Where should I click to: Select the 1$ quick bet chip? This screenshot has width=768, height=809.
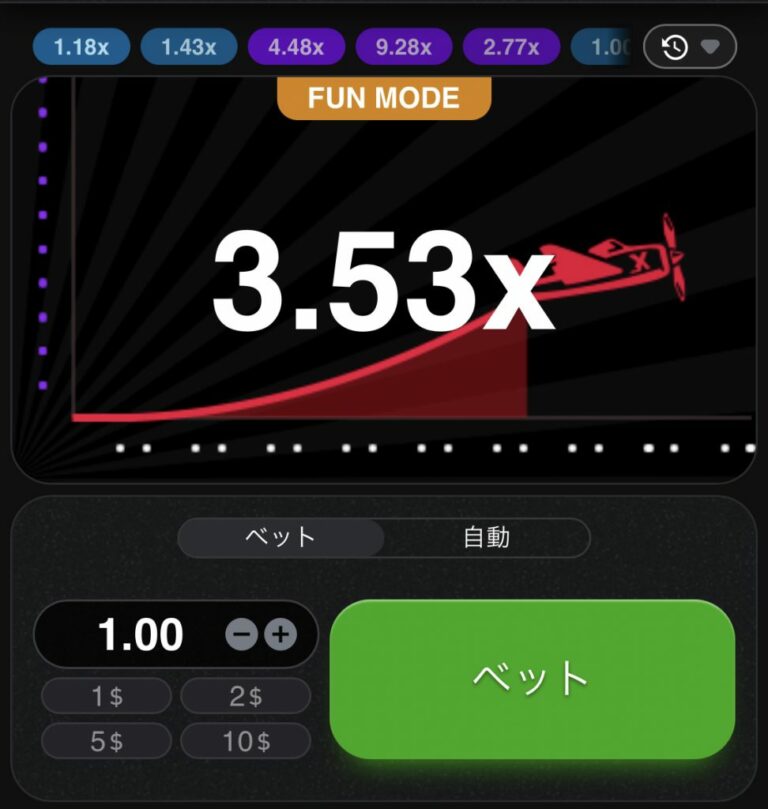tap(107, 696)
